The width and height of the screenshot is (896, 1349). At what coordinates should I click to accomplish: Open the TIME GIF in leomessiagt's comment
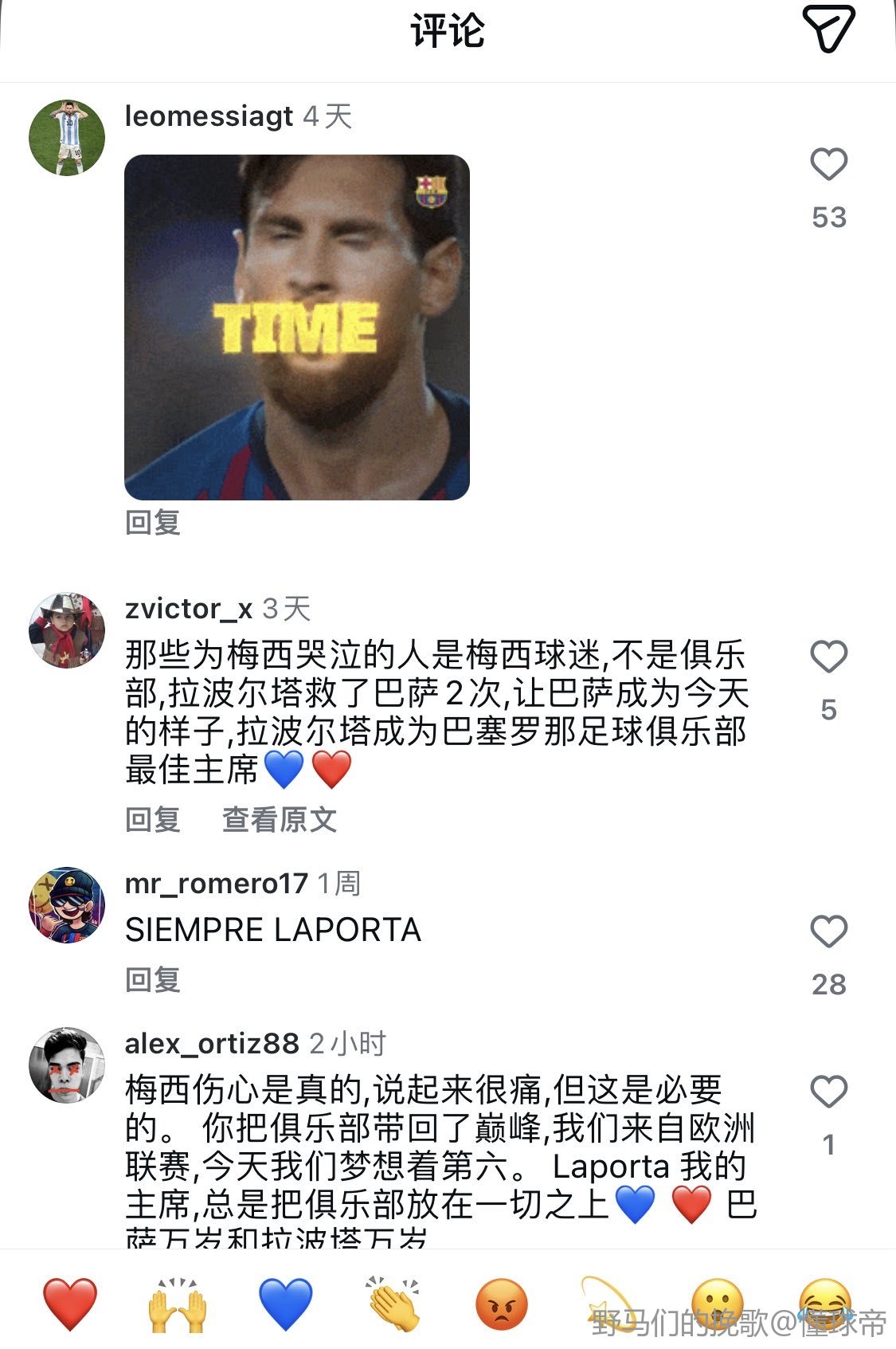click(297, 327)
